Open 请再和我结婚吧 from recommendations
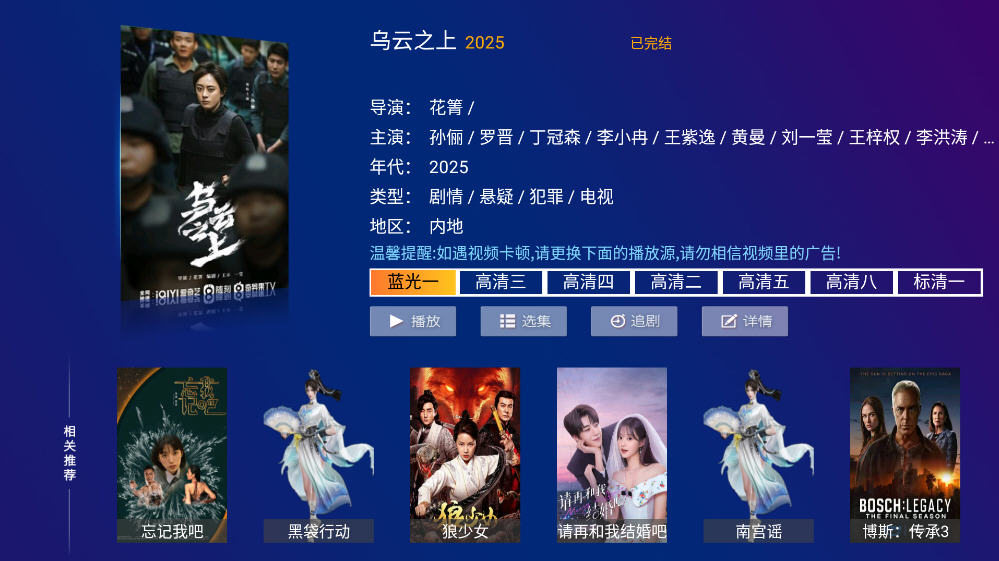The image size is (999, 561). (612, 455)
